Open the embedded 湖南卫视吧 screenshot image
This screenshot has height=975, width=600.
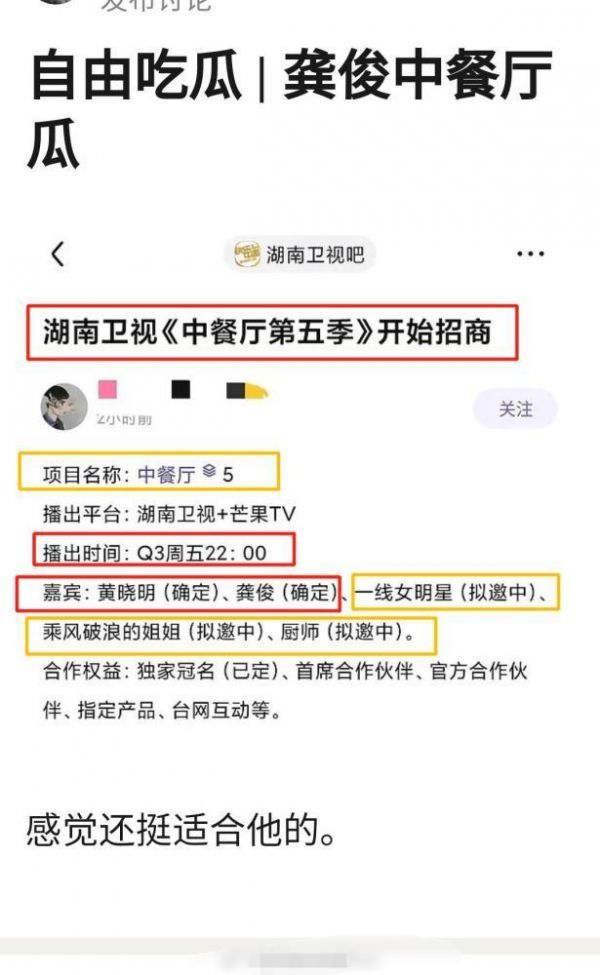point(300,480)
